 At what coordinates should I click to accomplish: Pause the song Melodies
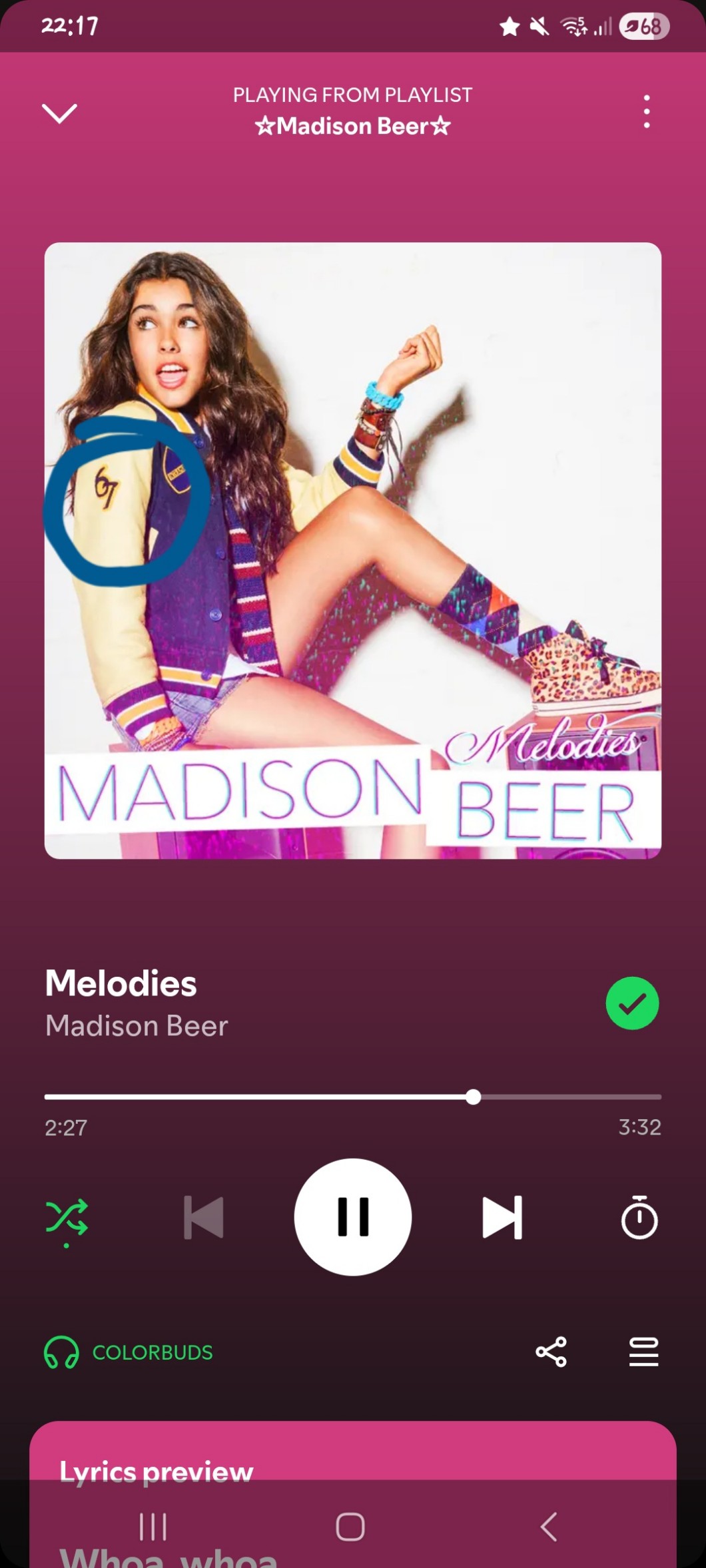(x=353, y=1217)
